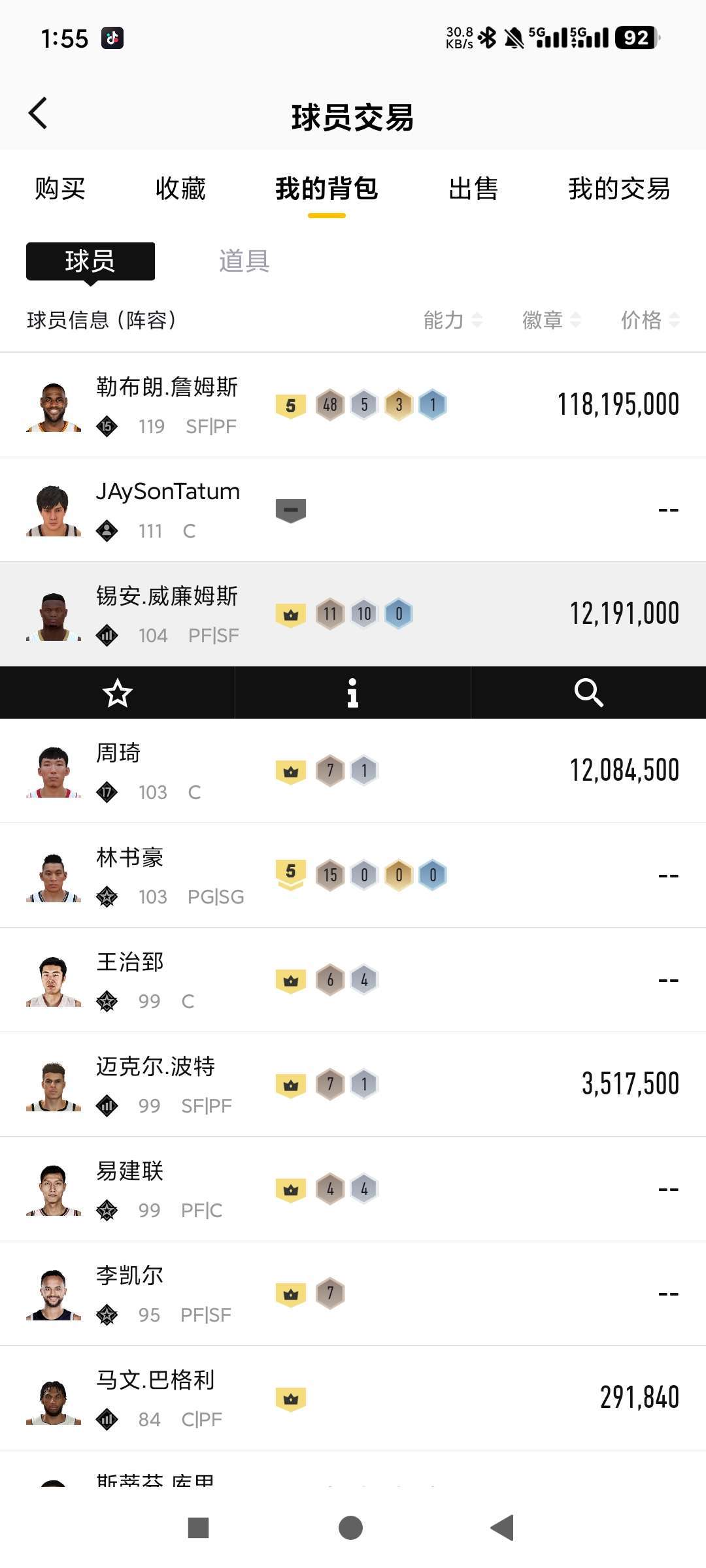The image size is (706, 1568).
Task: Tap 周琦's avatar thumbnail
Action: click(54, 771)
